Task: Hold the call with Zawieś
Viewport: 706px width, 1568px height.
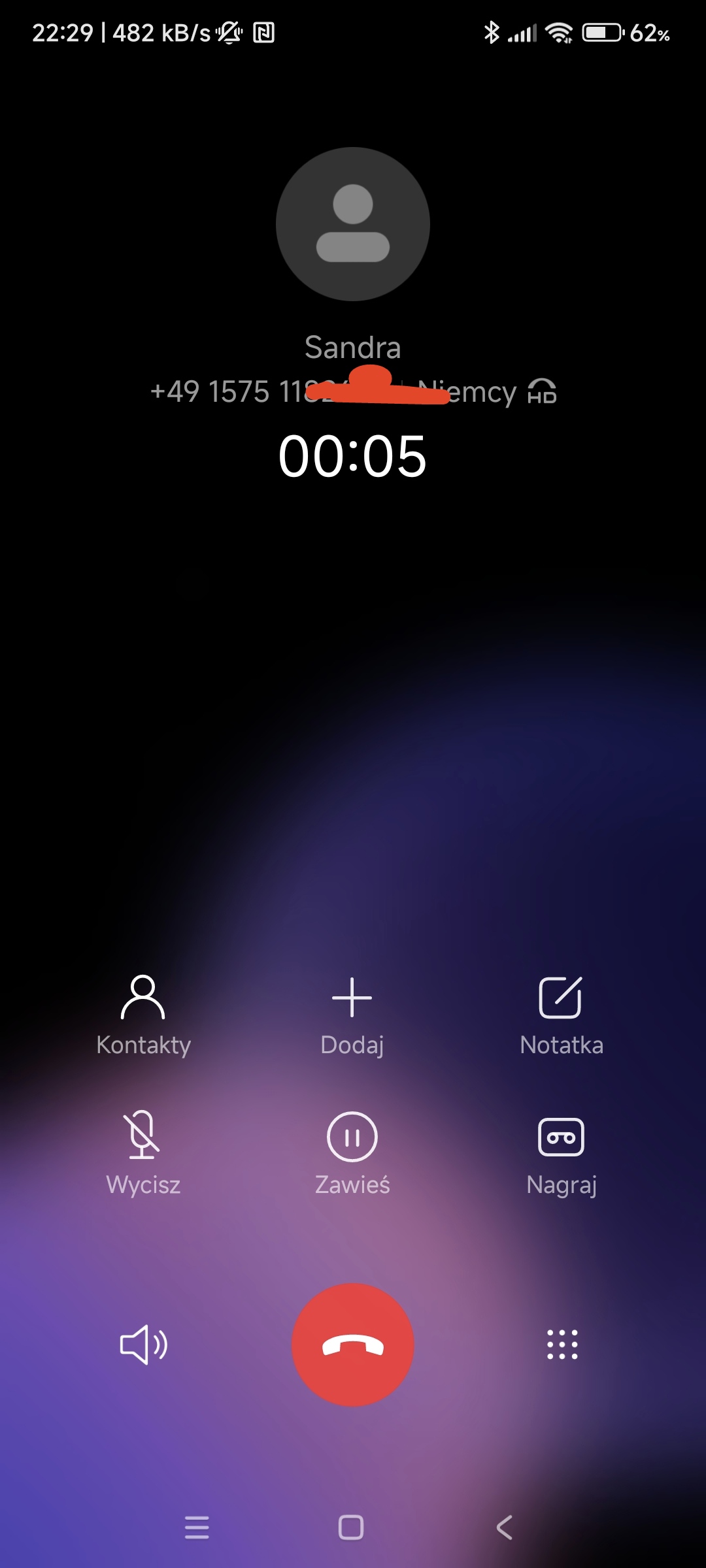Action: click(352, 1154)
